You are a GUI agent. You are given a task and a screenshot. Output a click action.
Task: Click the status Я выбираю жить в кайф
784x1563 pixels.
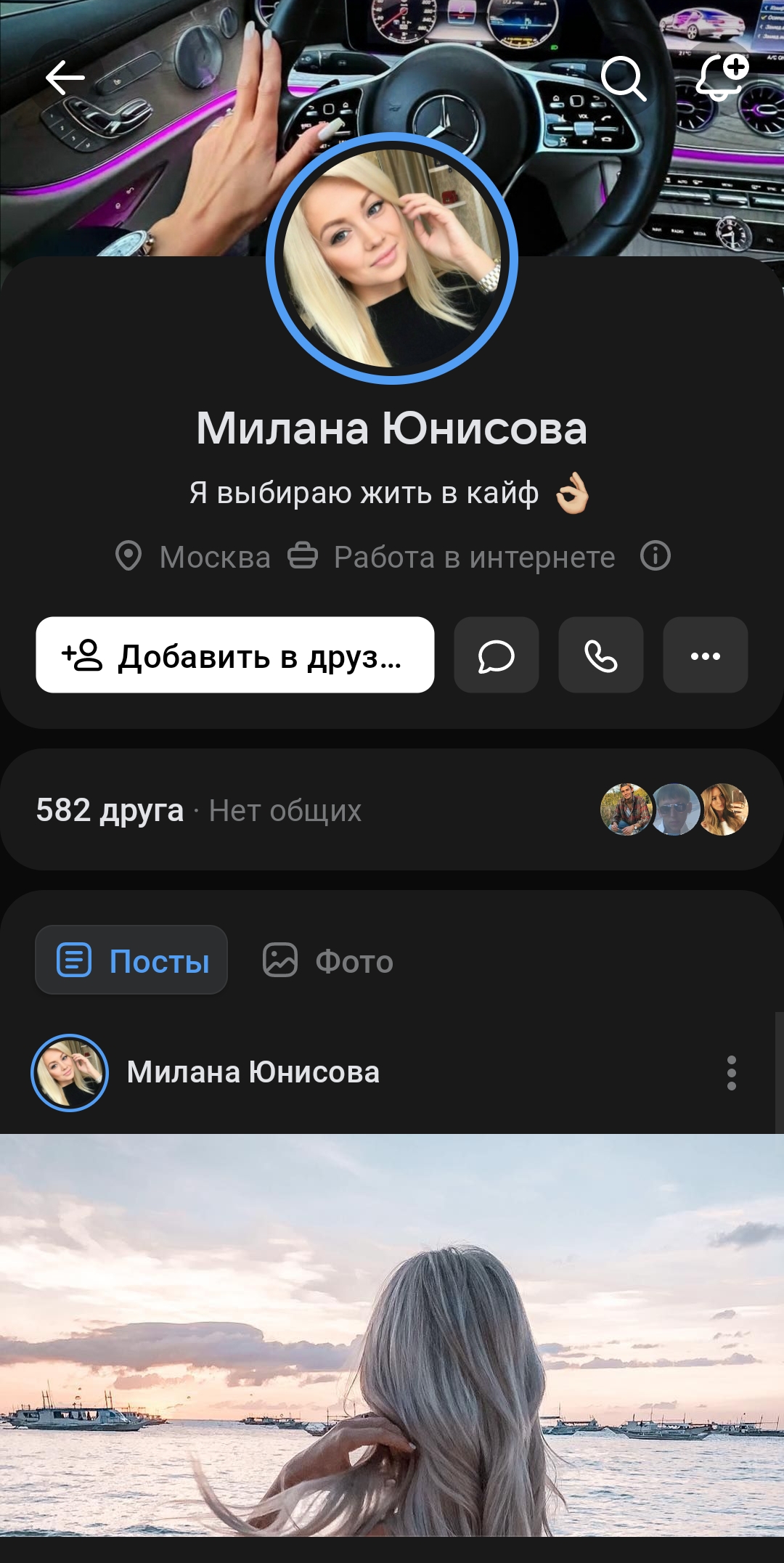tap(392, 491)
